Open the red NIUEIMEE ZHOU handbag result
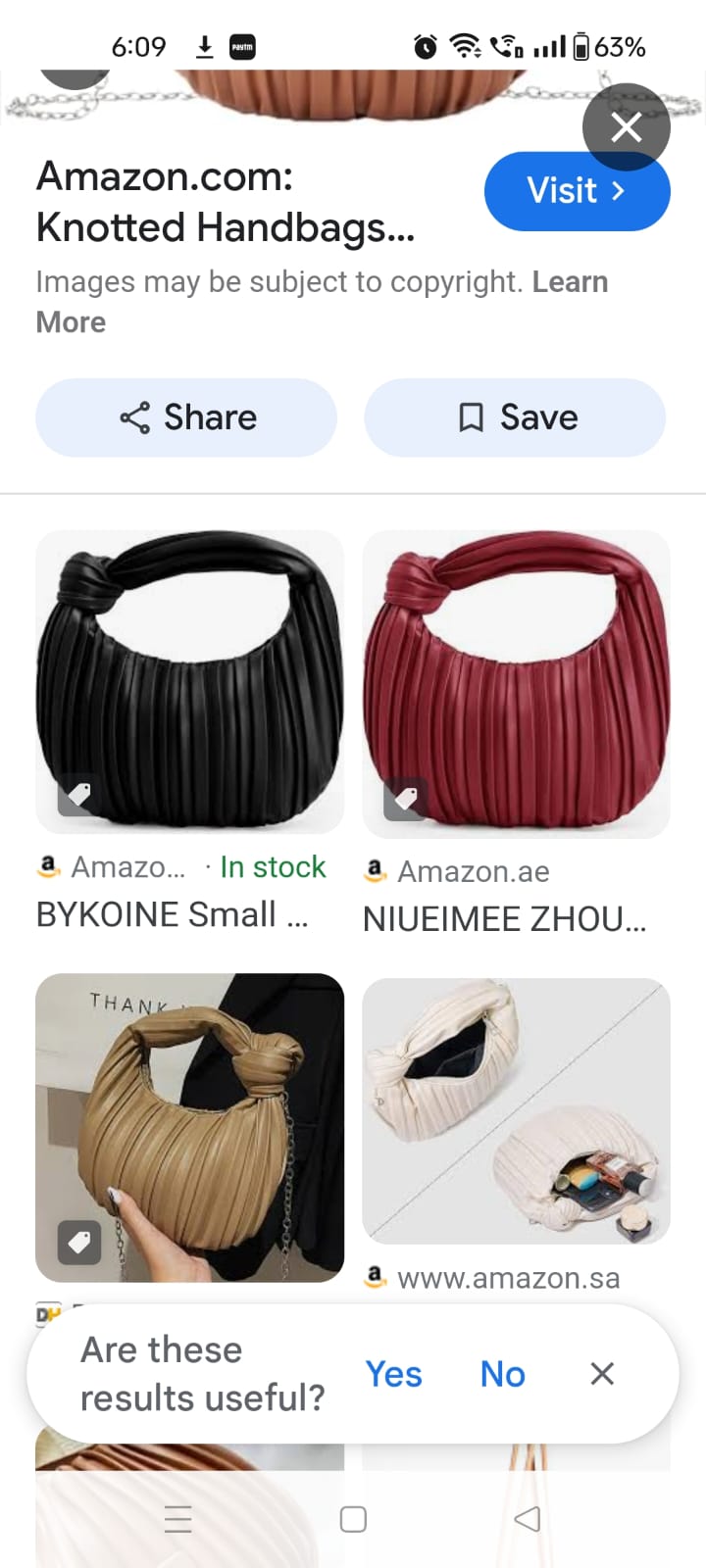Viewport: 706px width, 1568px height. coord(516,684)
